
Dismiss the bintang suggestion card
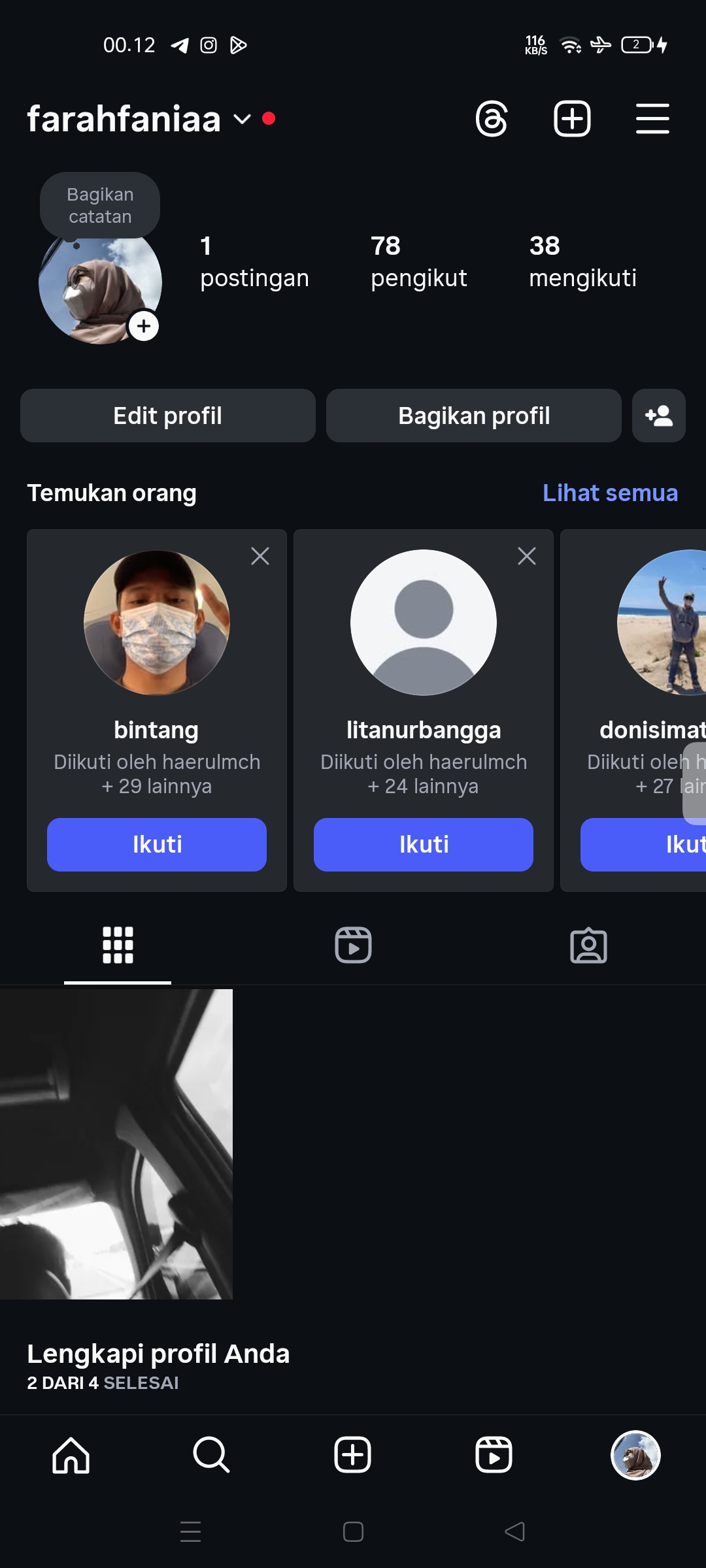[260, 556]
